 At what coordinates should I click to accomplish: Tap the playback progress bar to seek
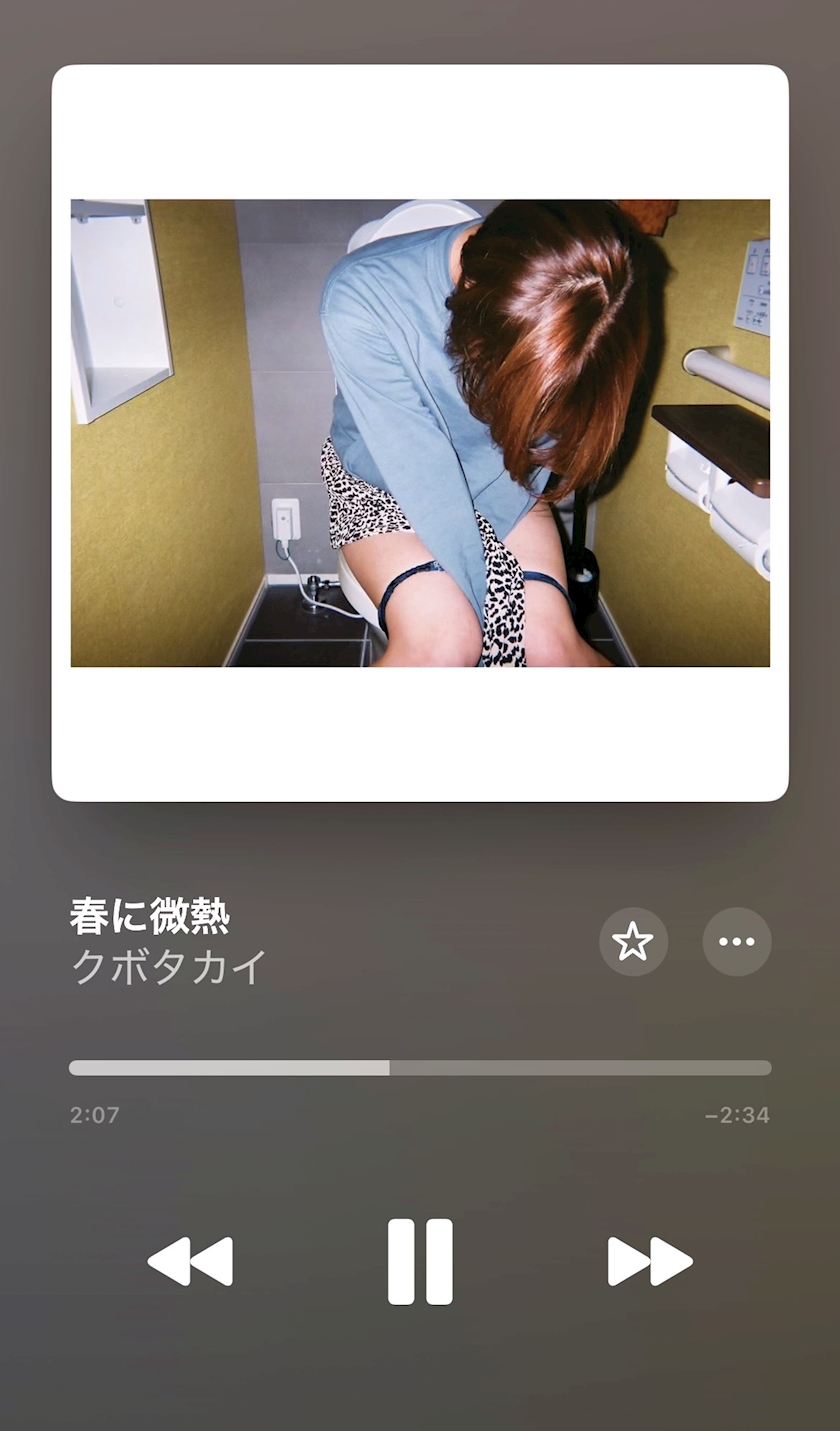pos(420,1068)
